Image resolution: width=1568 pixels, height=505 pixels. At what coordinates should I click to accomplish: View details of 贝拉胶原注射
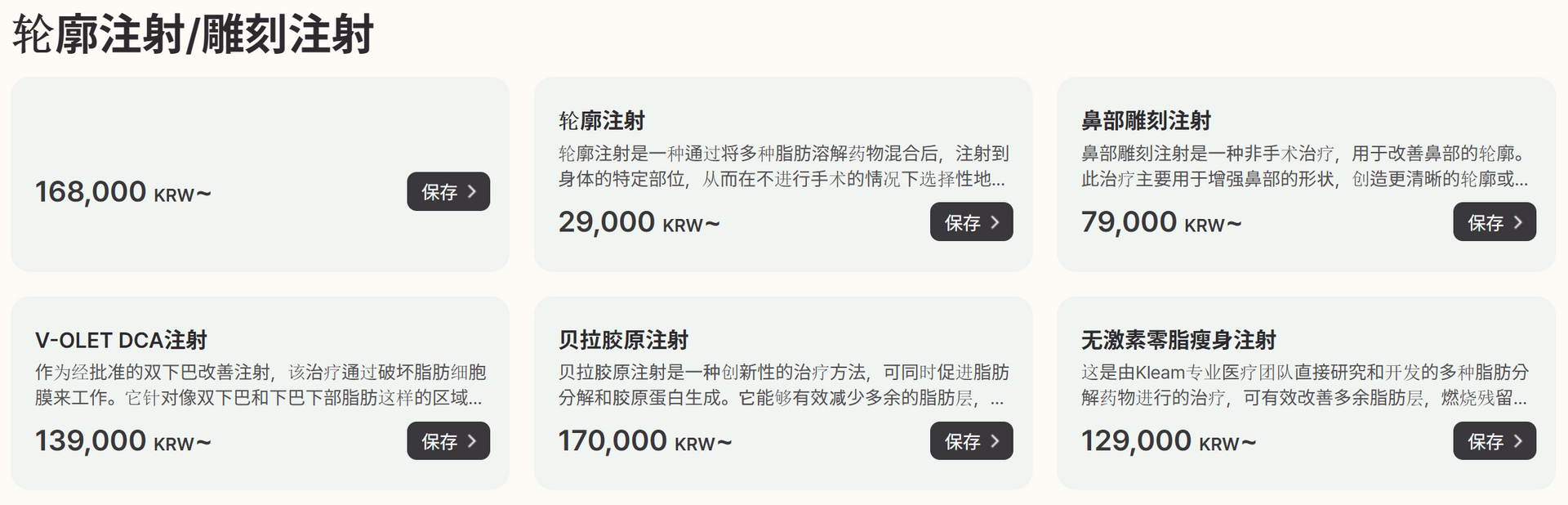[x=623, y=340]
